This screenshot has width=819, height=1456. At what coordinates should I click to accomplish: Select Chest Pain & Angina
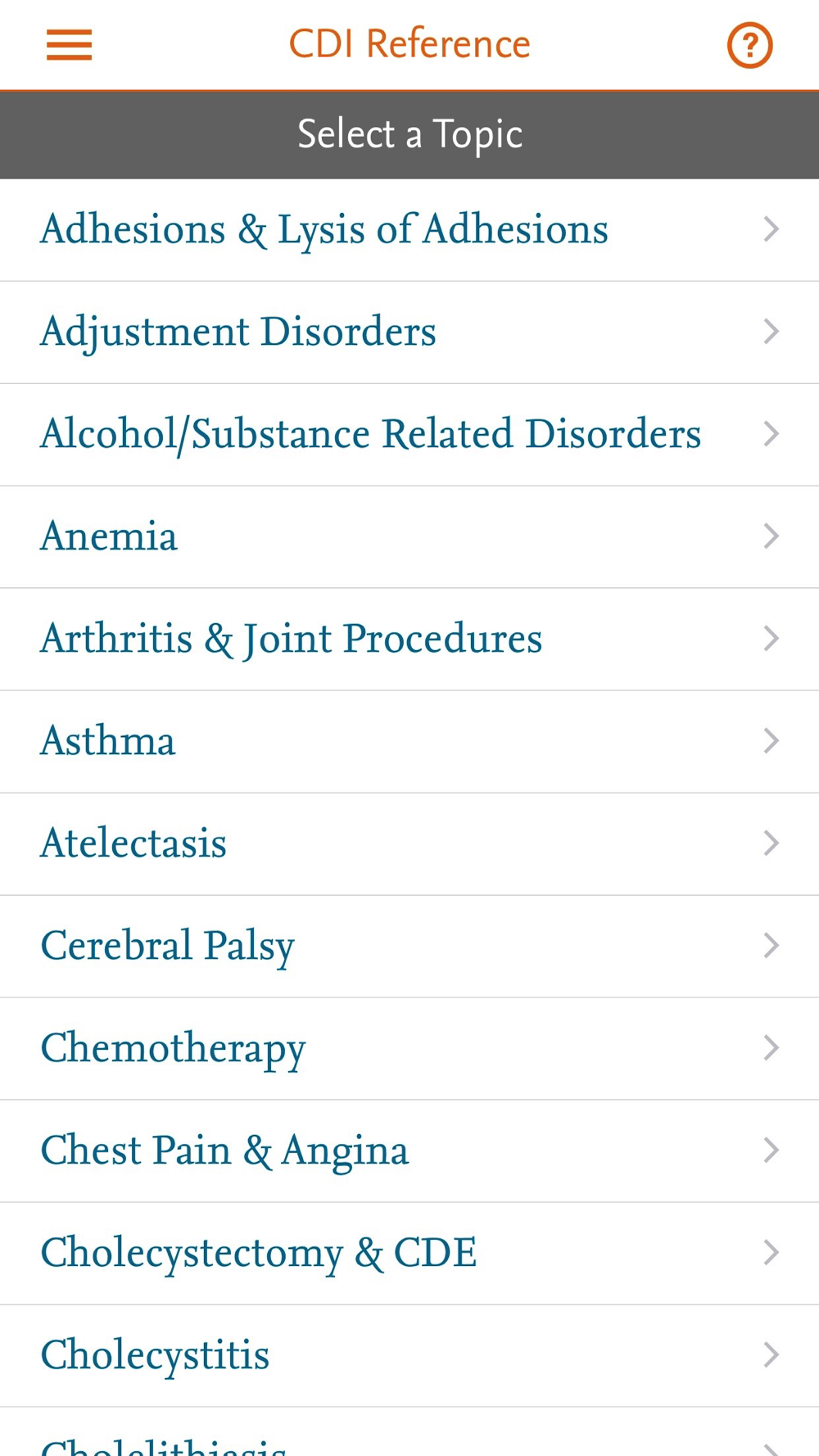[x=409, y=1151]
